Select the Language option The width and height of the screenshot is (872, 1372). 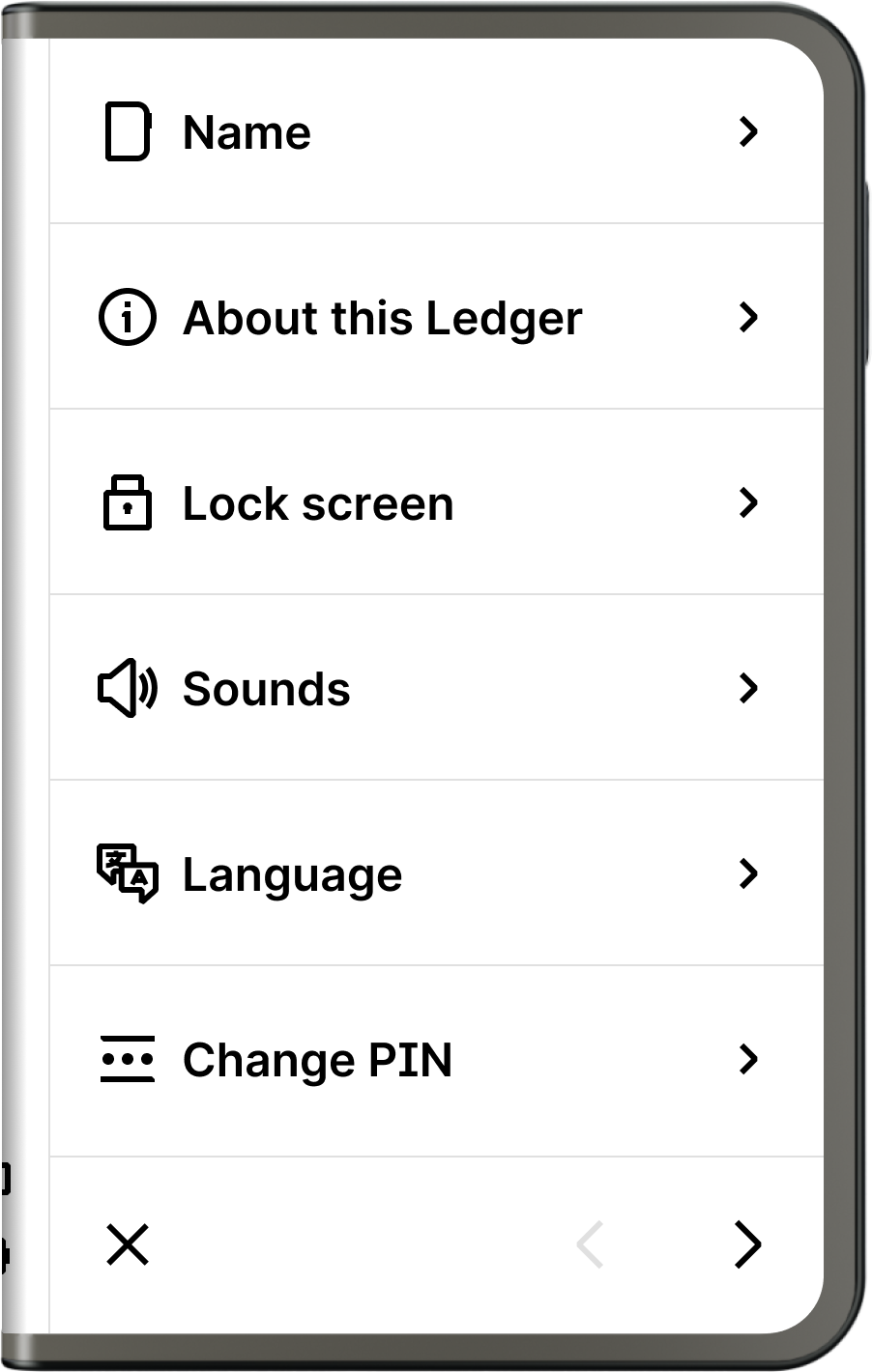(x=435, y=874)
